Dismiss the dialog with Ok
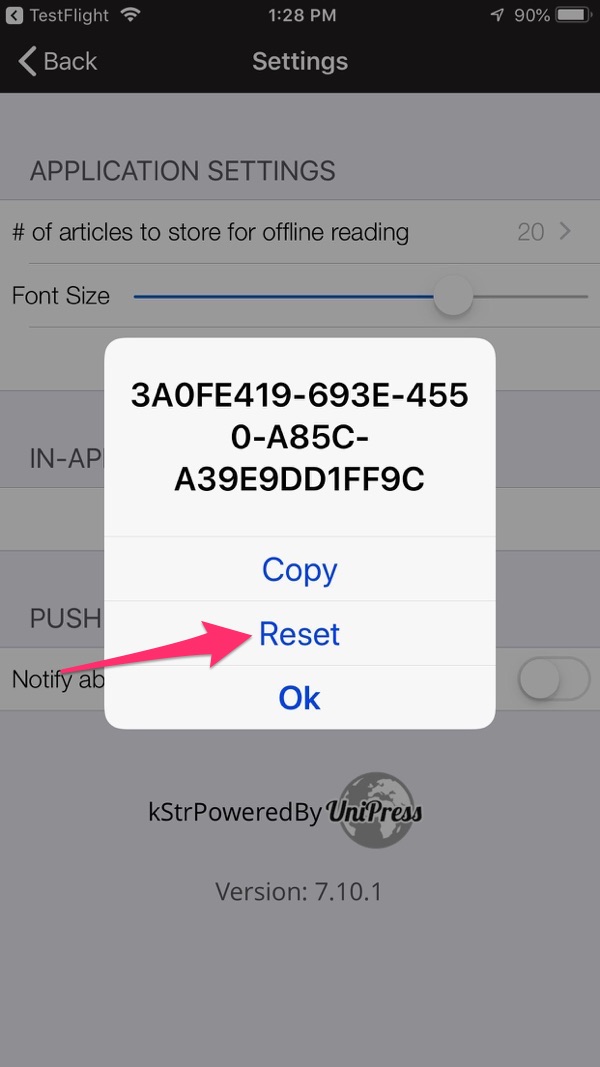600x1067 pixels. [299, 698]
